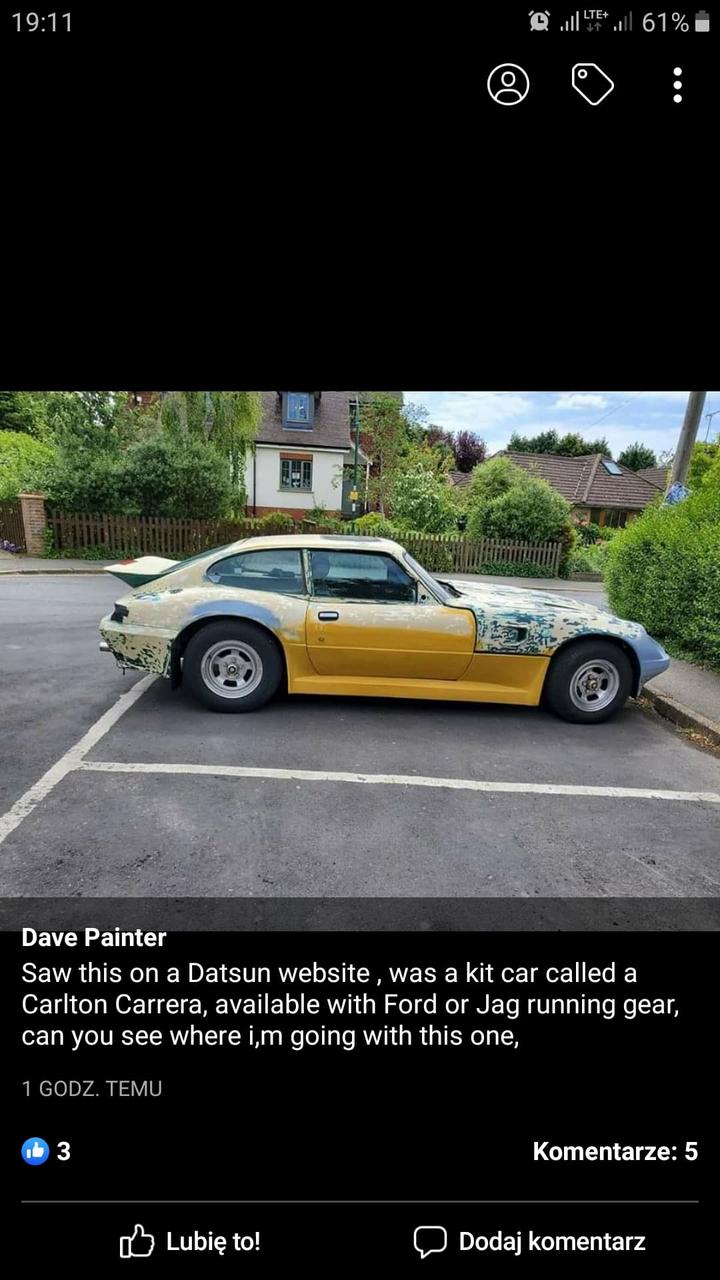Open the three-dot overflow menu
The width and height of the screenshot is (720, 1280).
[x=677, y=85]
